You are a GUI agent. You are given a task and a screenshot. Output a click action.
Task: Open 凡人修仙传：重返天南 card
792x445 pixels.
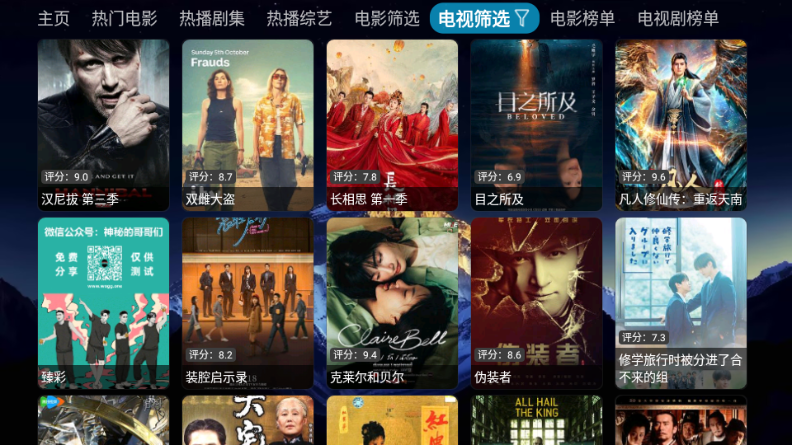[681, 124]
